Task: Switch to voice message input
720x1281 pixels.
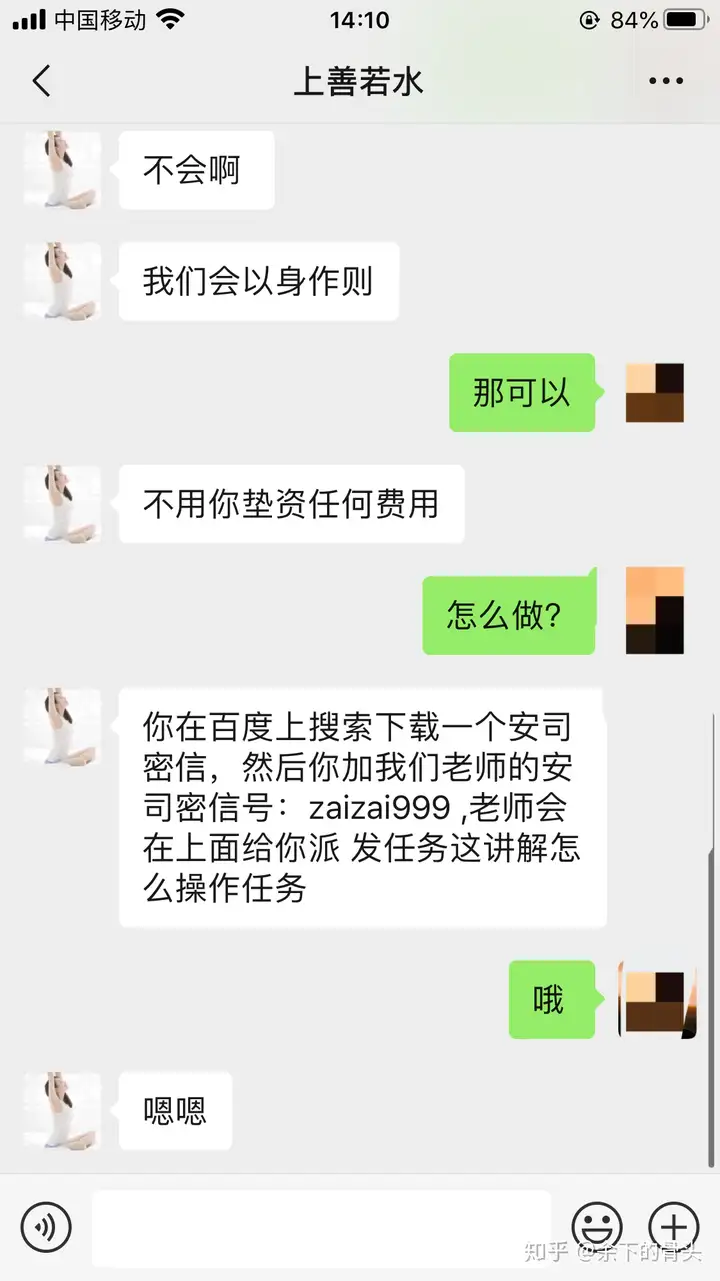Action: click(46, 1226)
